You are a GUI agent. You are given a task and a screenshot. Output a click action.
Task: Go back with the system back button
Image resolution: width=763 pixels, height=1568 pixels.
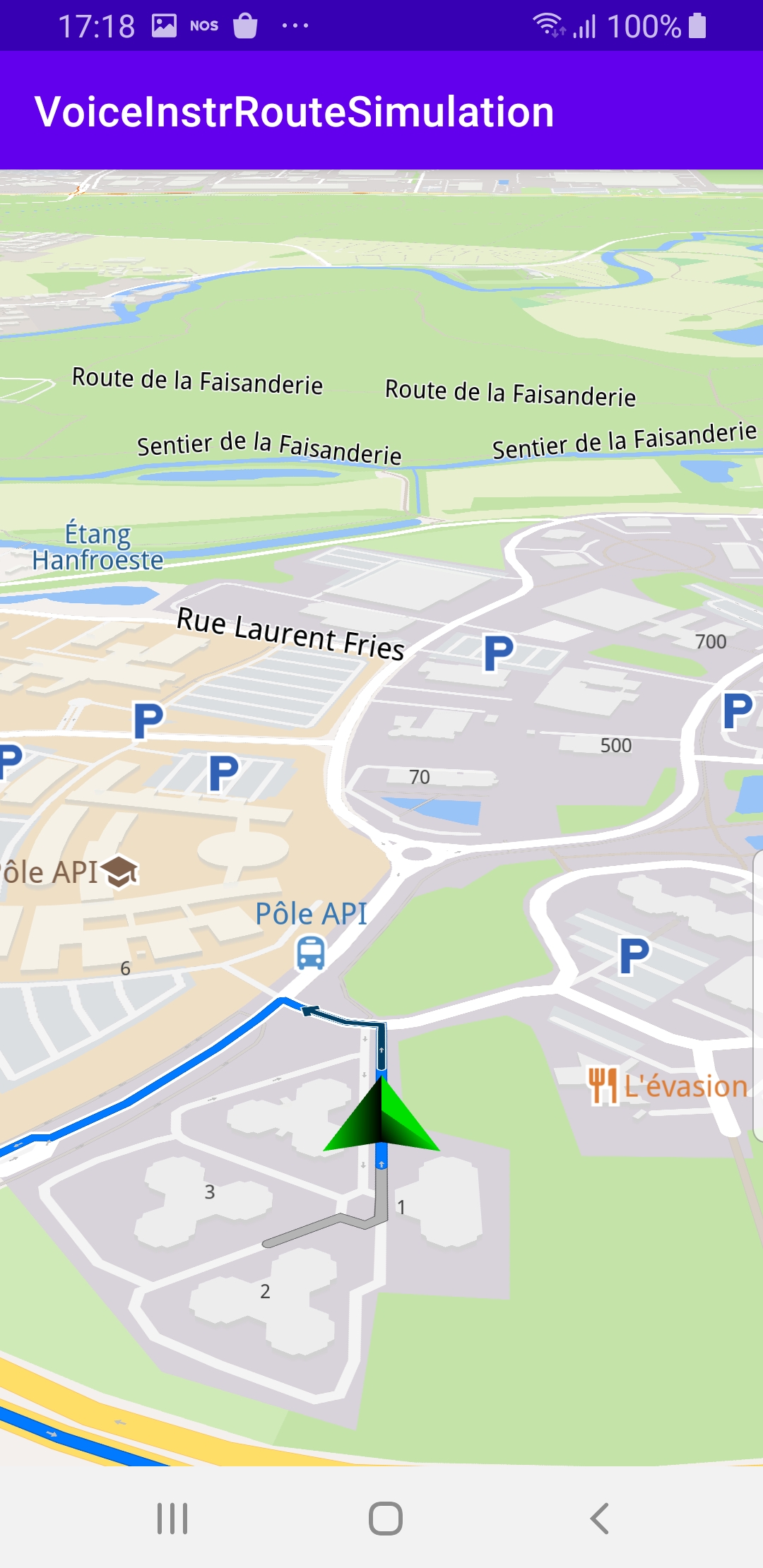(x=599, y=1518)
